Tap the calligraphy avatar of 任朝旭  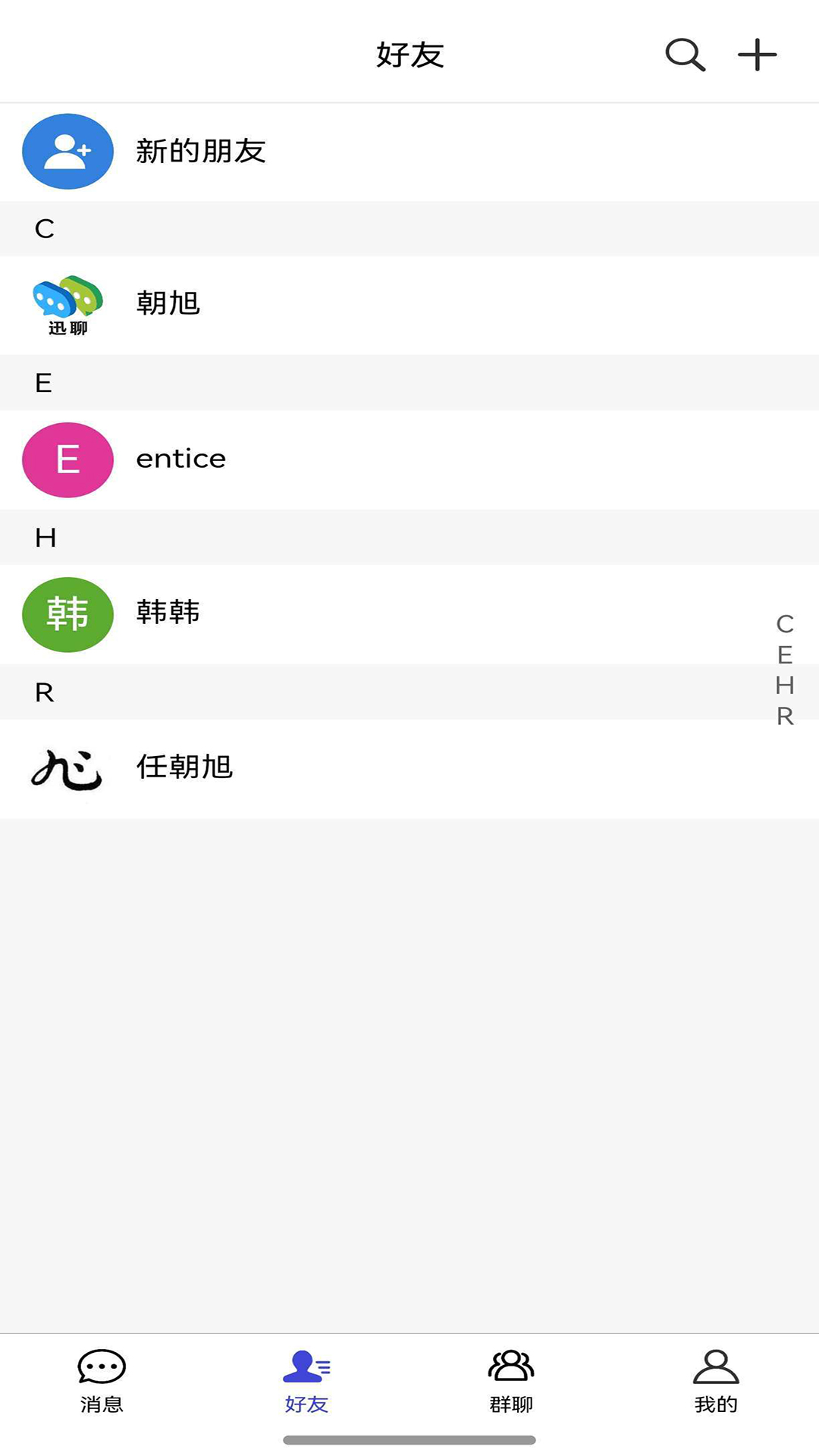pyautogui.click(x=67, y=768)
